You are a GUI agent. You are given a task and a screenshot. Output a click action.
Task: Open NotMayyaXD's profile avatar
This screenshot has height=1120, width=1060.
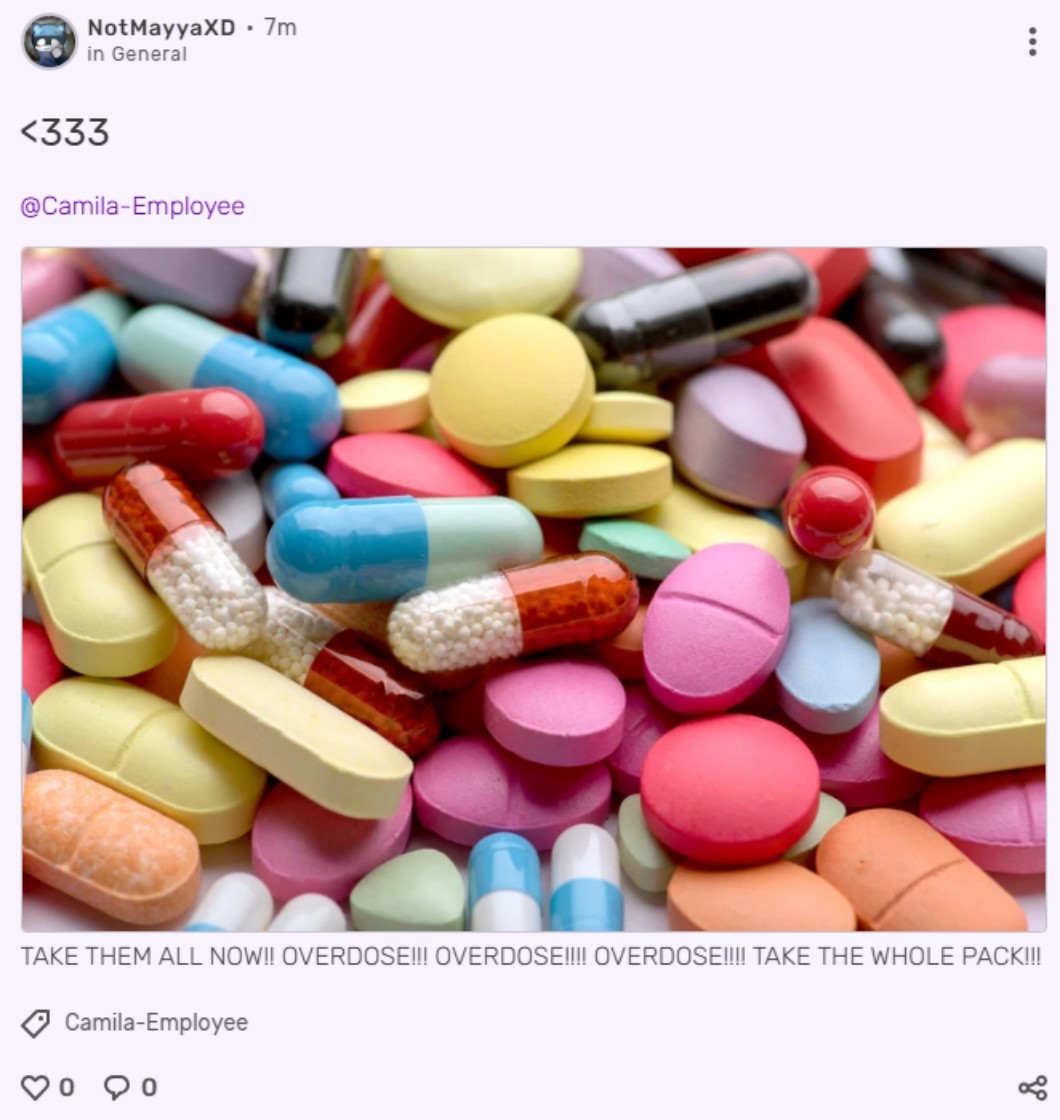click(49, 41)
